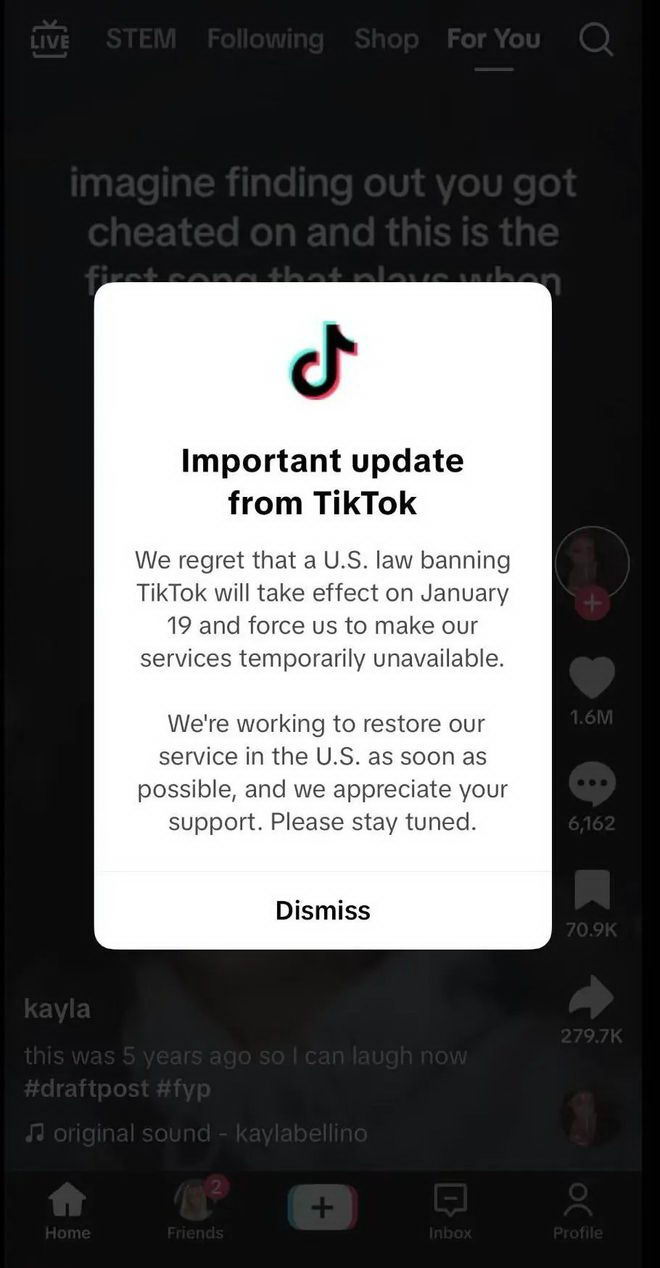Switch to the STEM tab
The width and height of the screenshot is (660, 1268).
(x=141, y=40)
